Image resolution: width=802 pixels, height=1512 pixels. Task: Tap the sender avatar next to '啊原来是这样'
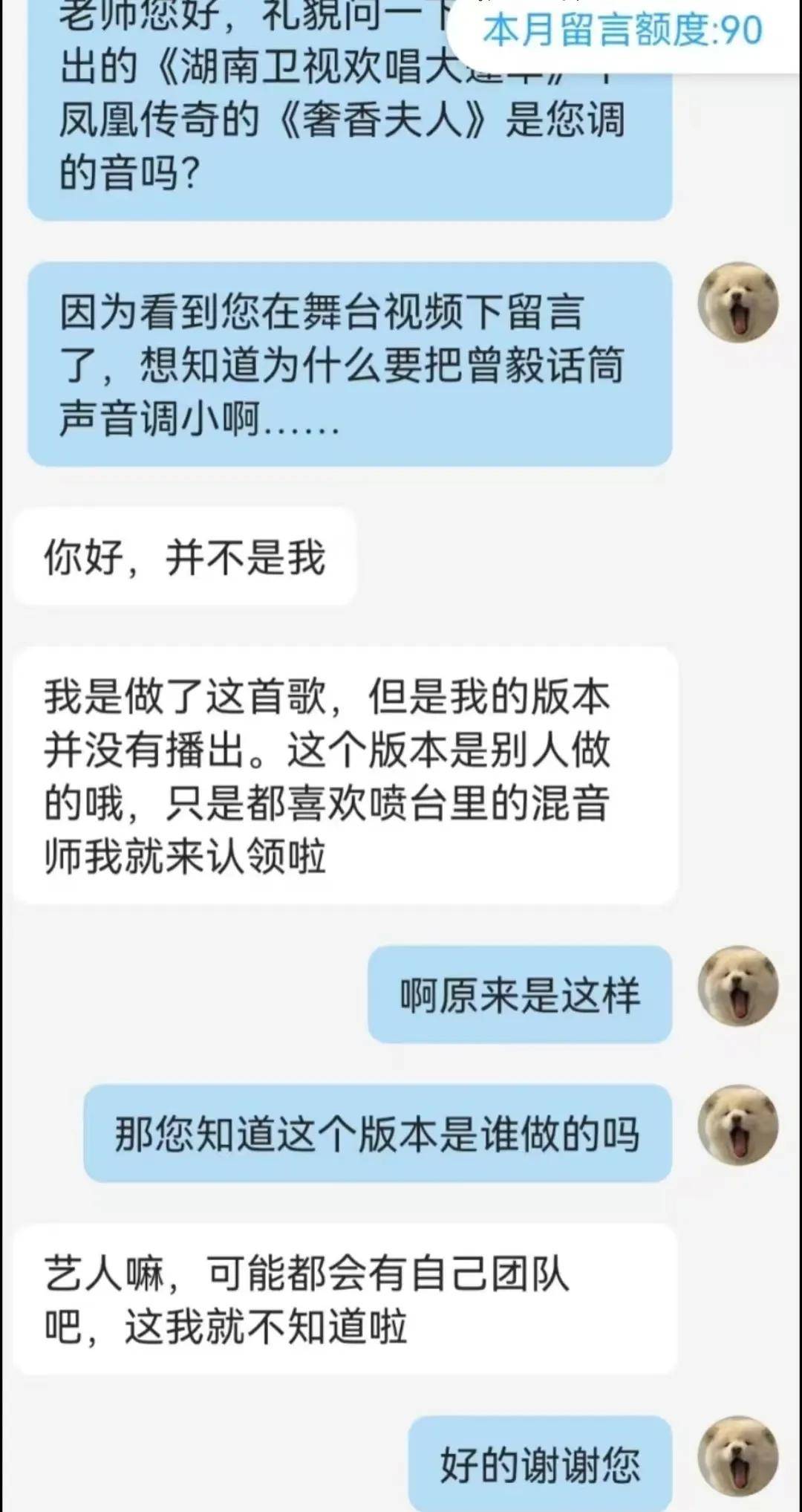pos(737,986)
